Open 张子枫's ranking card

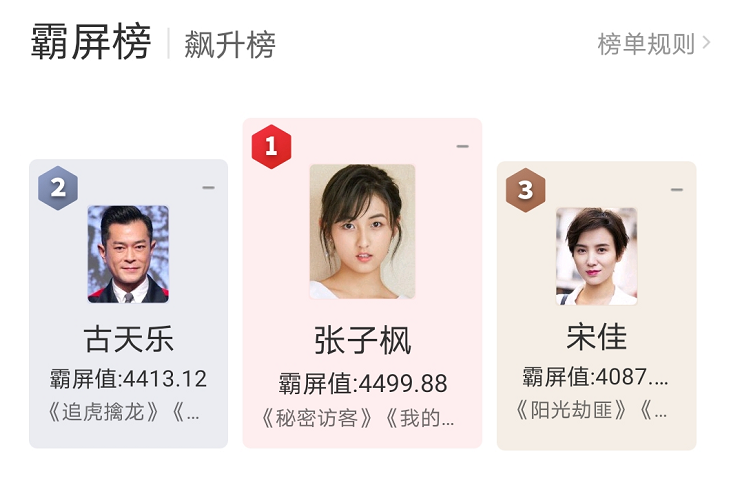tap(362, 285)
